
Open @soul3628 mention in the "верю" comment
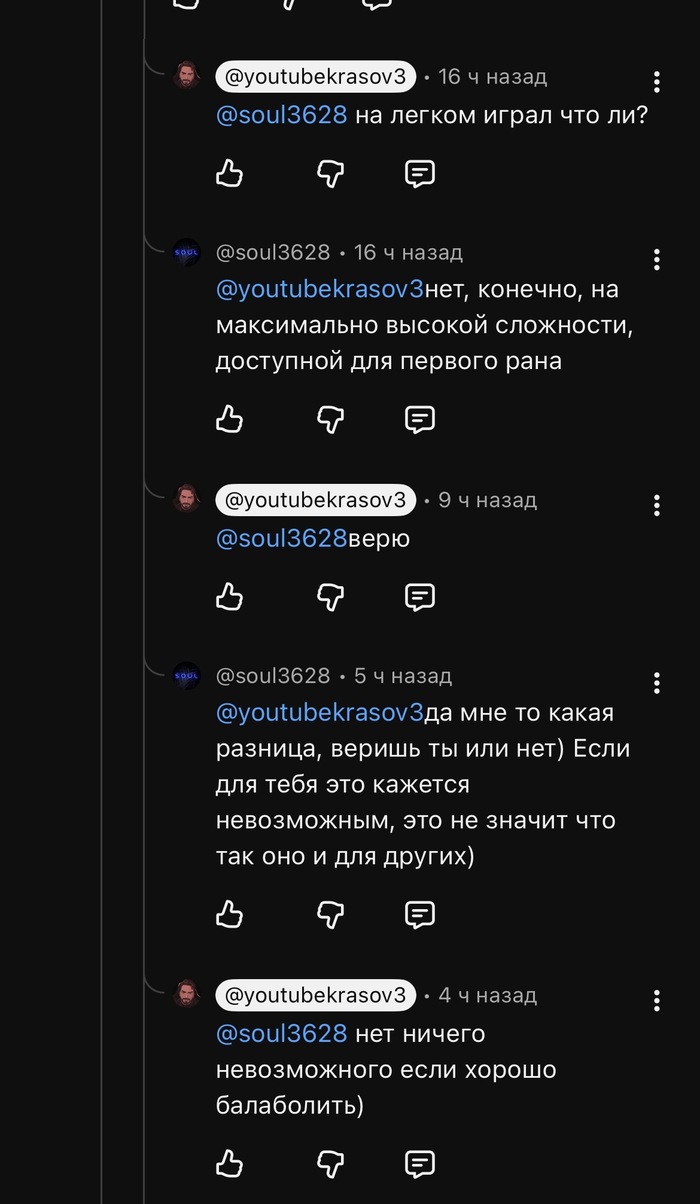point(281,539)
